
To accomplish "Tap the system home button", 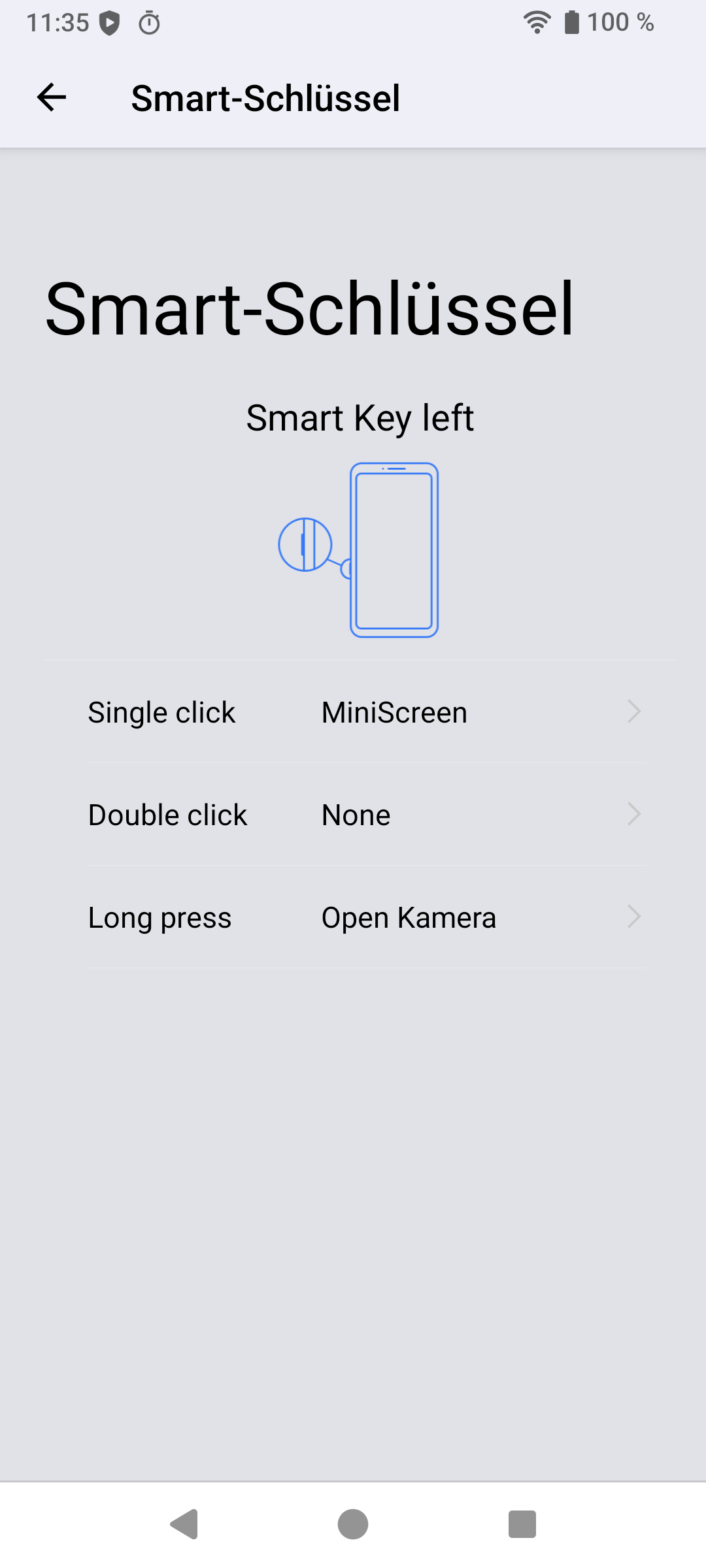I will [353, 1524].
